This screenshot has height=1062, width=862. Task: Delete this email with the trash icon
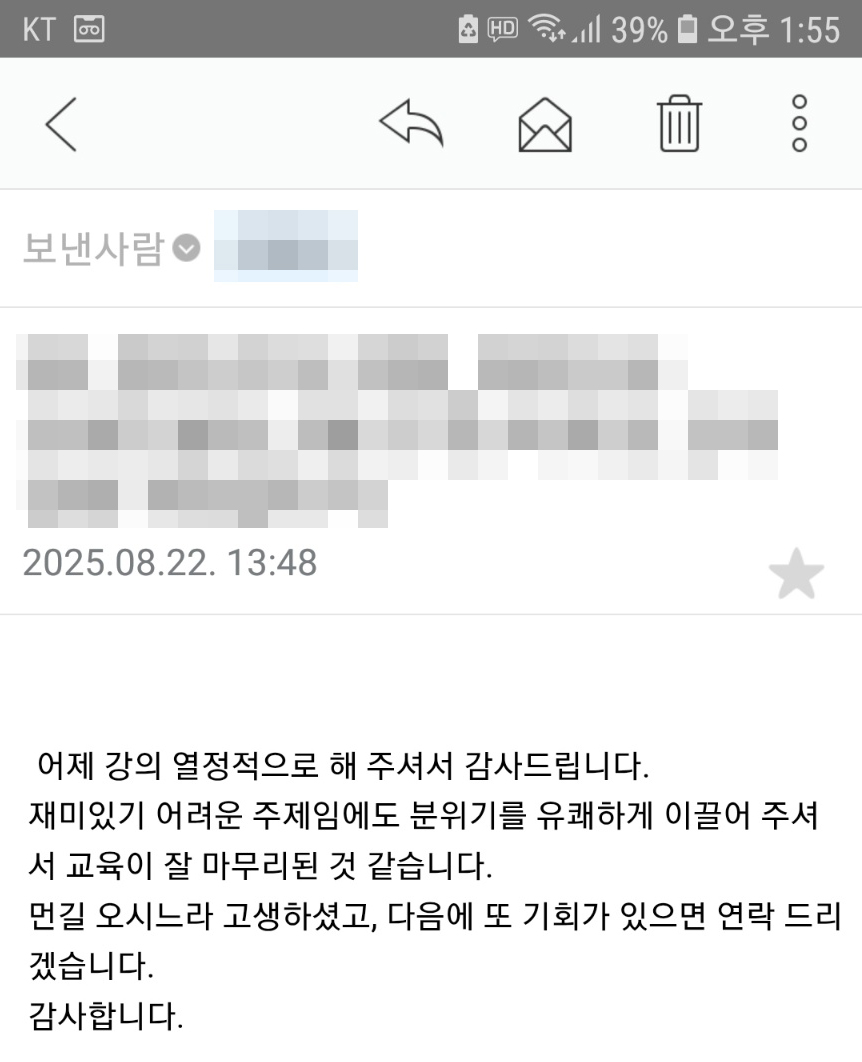tap(680, 124)
